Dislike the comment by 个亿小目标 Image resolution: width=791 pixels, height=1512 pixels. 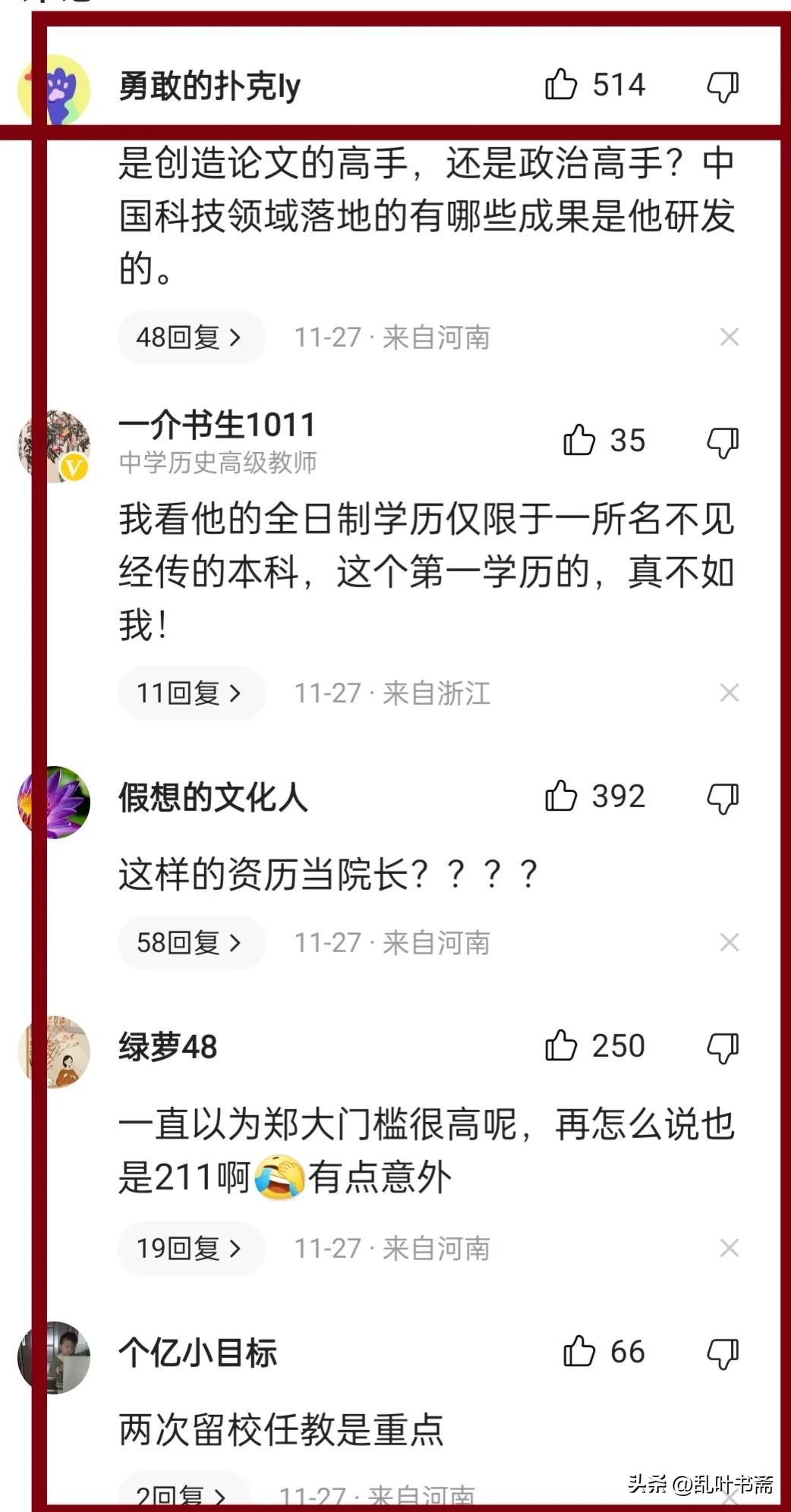pos(722,1353)
